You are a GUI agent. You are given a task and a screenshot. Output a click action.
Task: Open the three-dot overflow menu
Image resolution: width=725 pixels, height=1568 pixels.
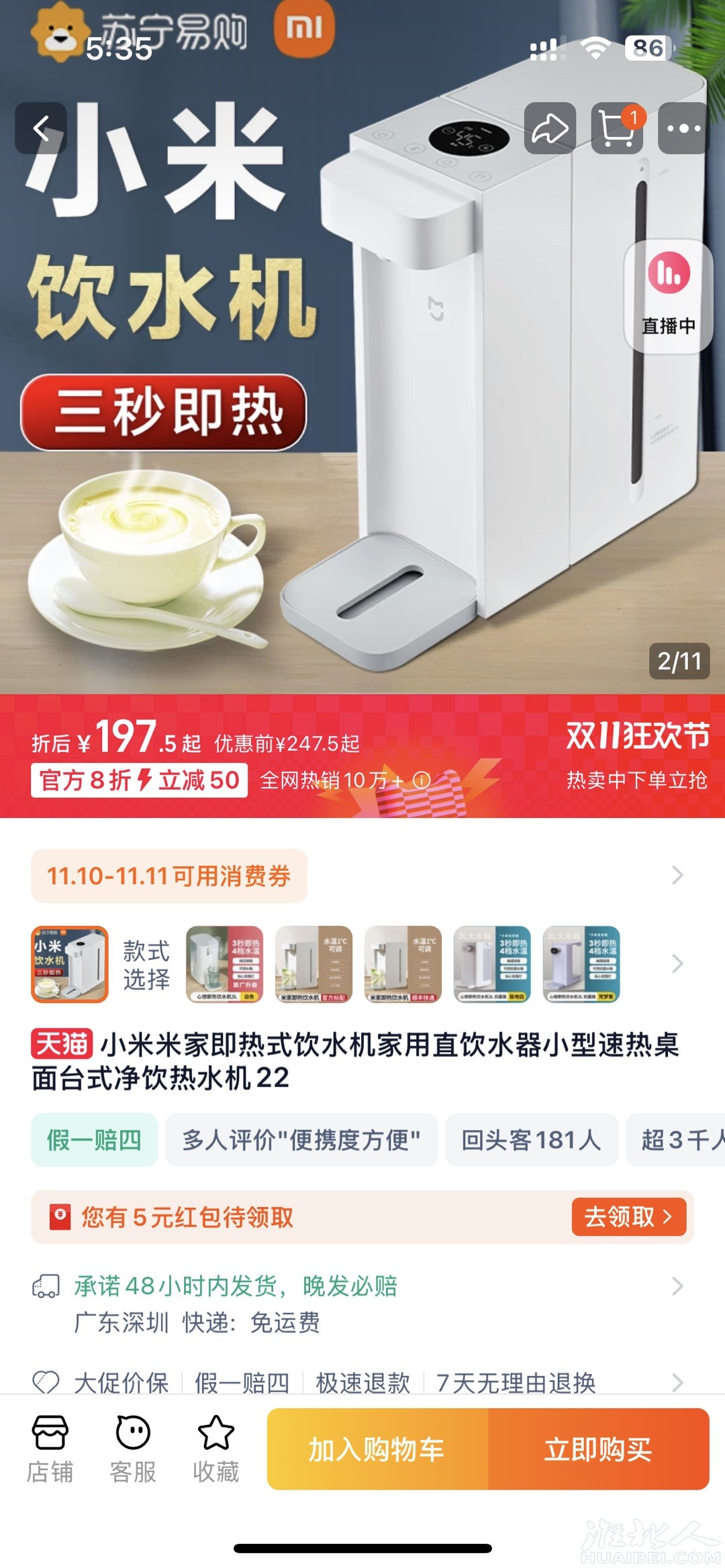pos(683,128)
